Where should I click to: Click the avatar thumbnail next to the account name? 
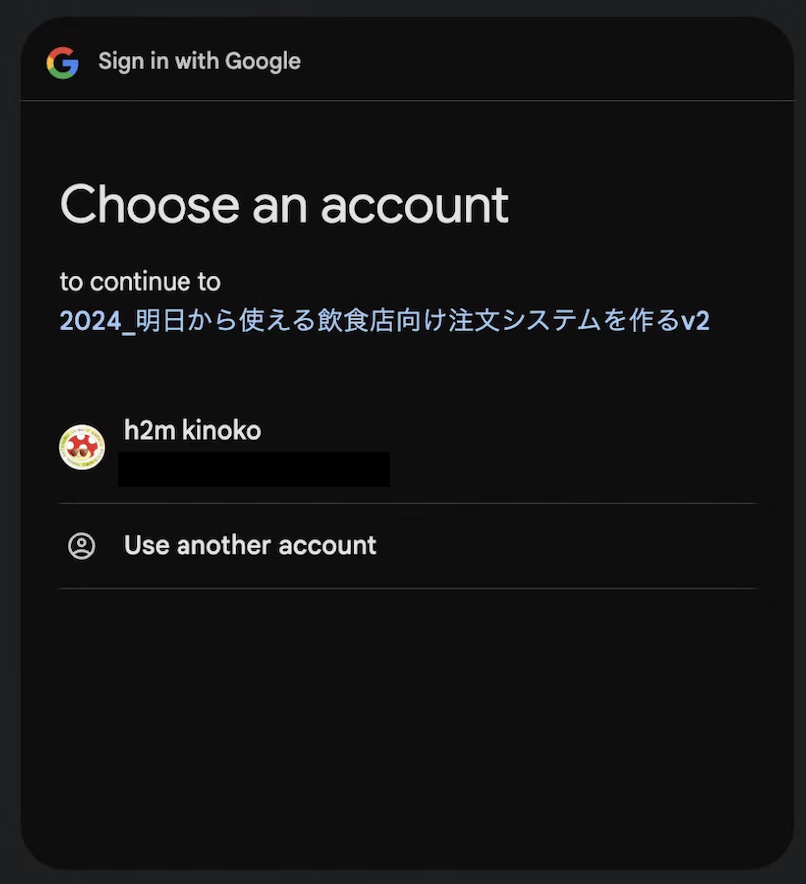[83, 446]
